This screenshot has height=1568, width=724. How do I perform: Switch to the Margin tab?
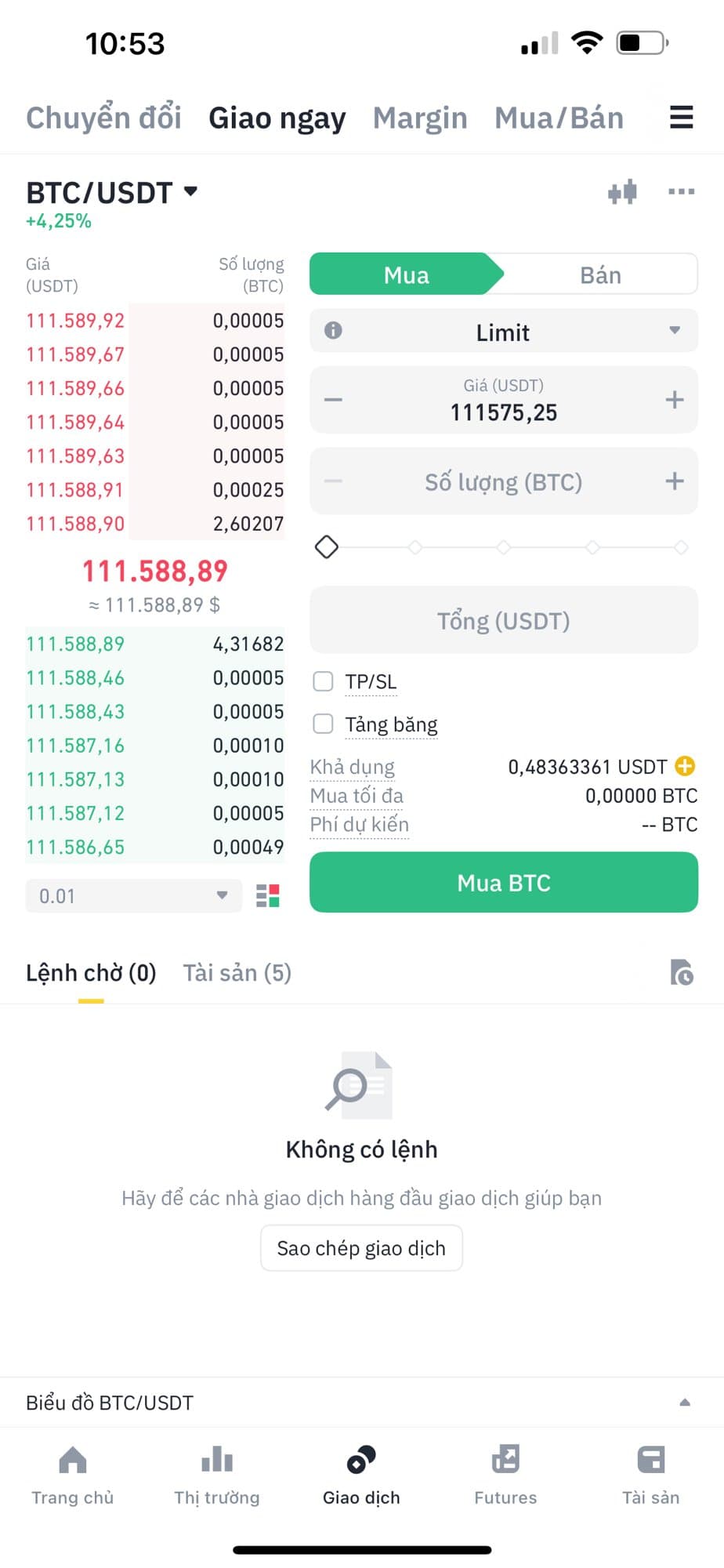tap(420, 118)
